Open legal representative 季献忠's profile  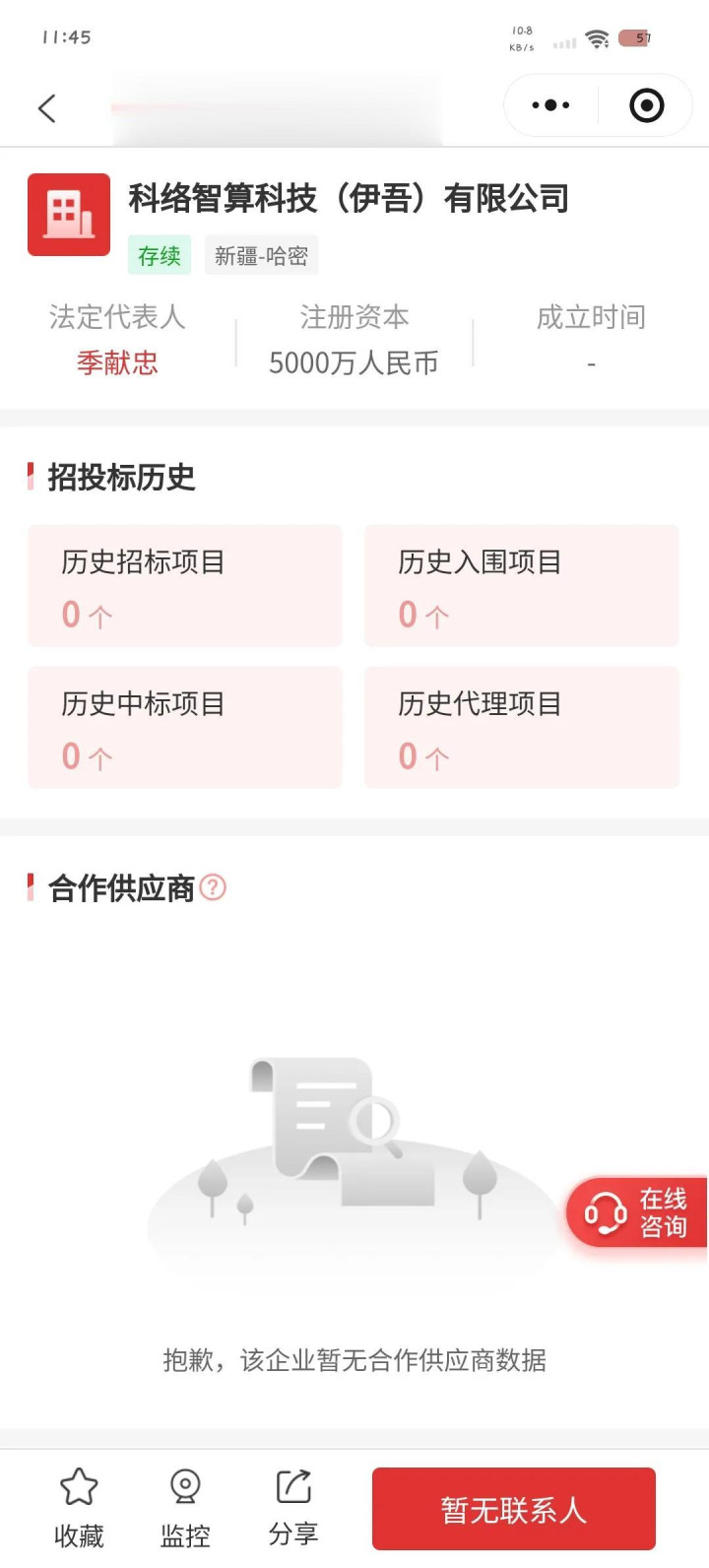(117, 362)
